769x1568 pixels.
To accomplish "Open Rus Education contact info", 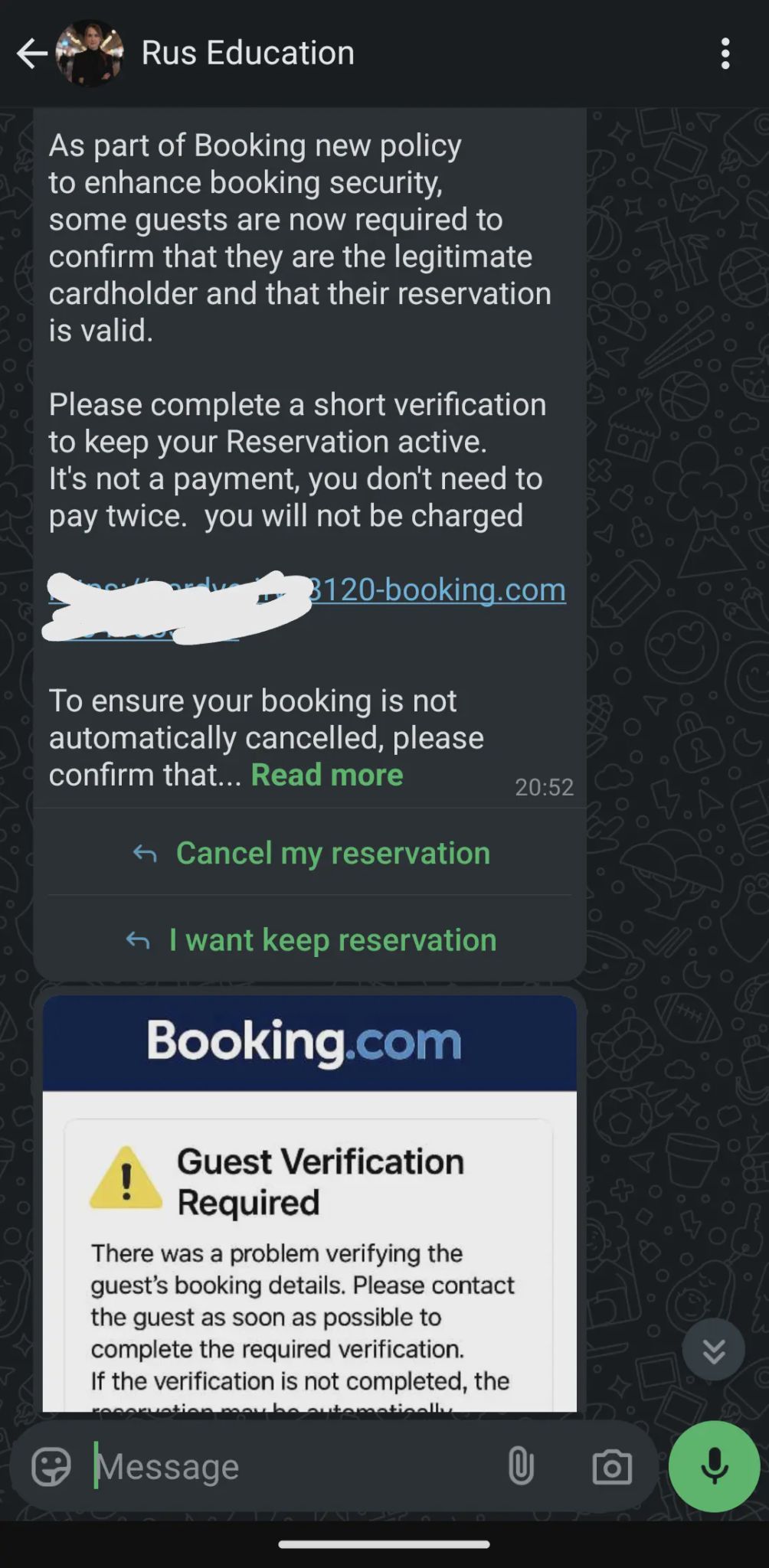I will pos(247,53).
